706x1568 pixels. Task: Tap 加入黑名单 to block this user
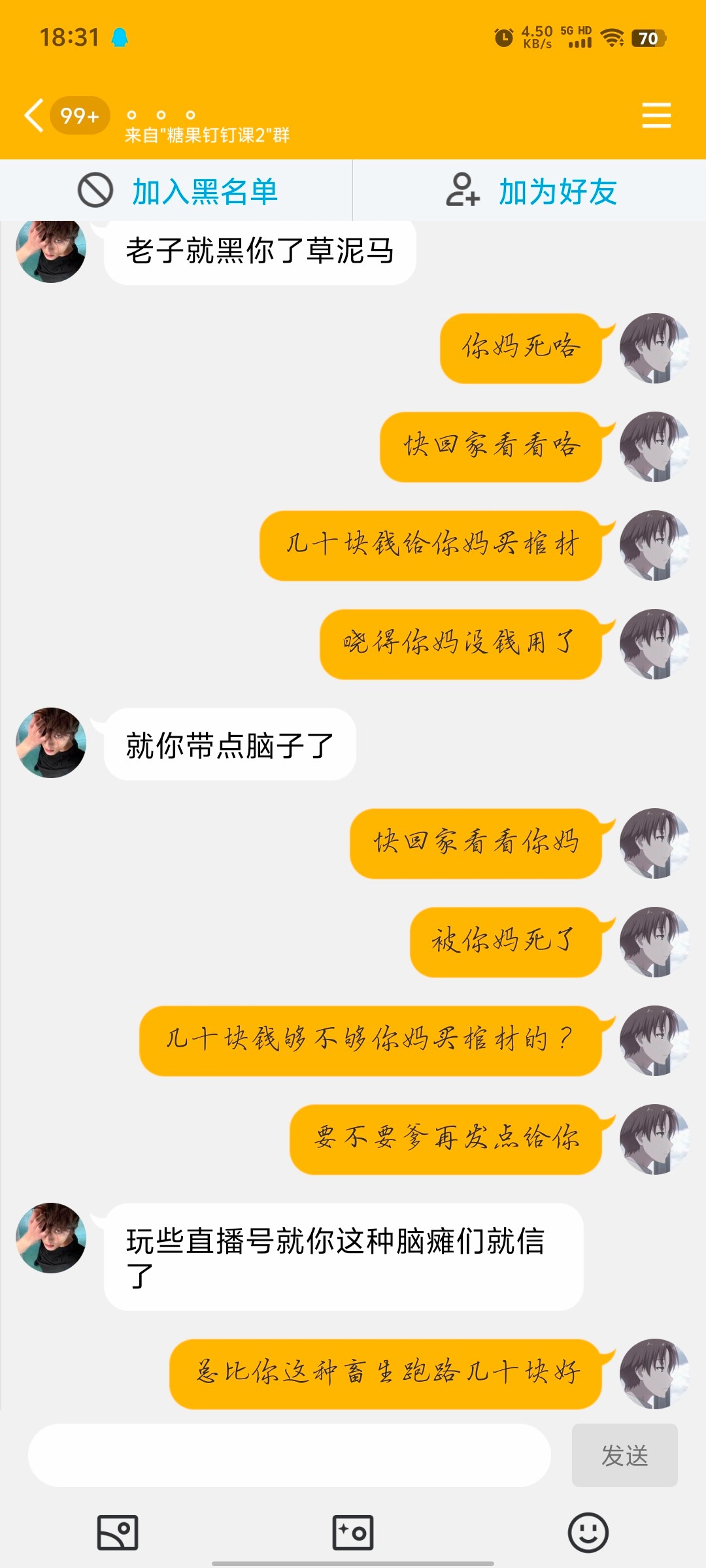tap(177, 191)
